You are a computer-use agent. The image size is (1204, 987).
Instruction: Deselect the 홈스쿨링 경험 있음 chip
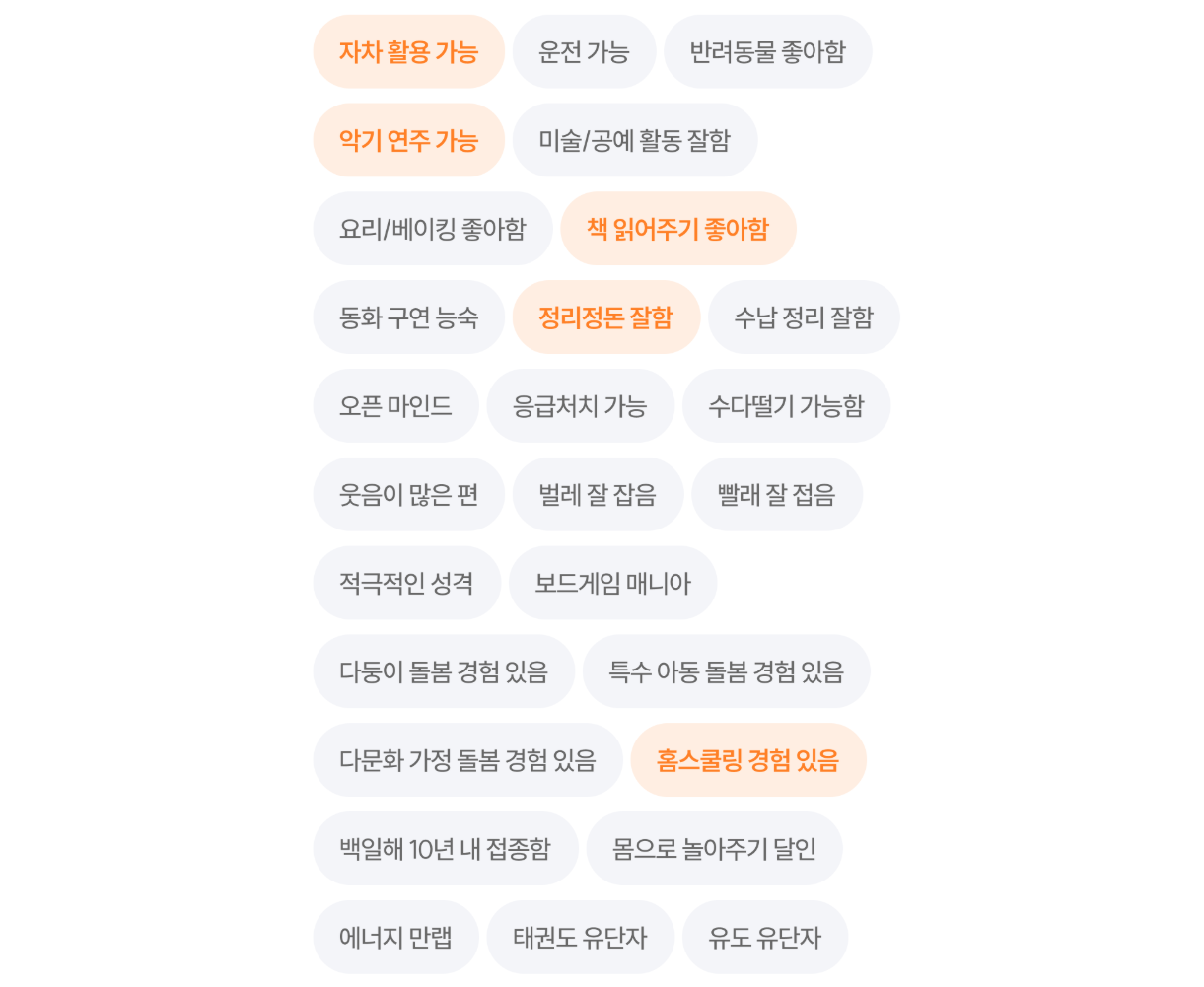point(747,761)
